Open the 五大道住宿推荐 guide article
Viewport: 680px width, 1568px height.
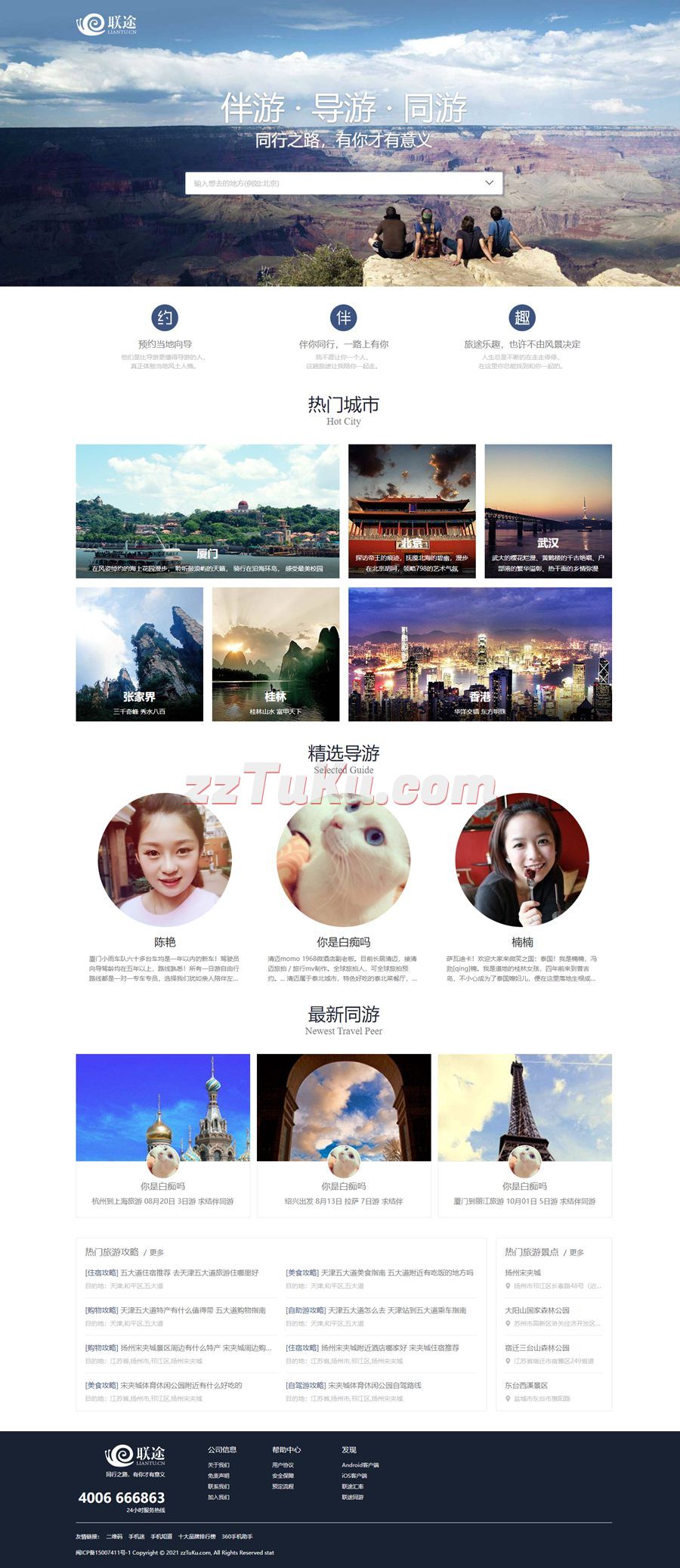pos(172,1273)
